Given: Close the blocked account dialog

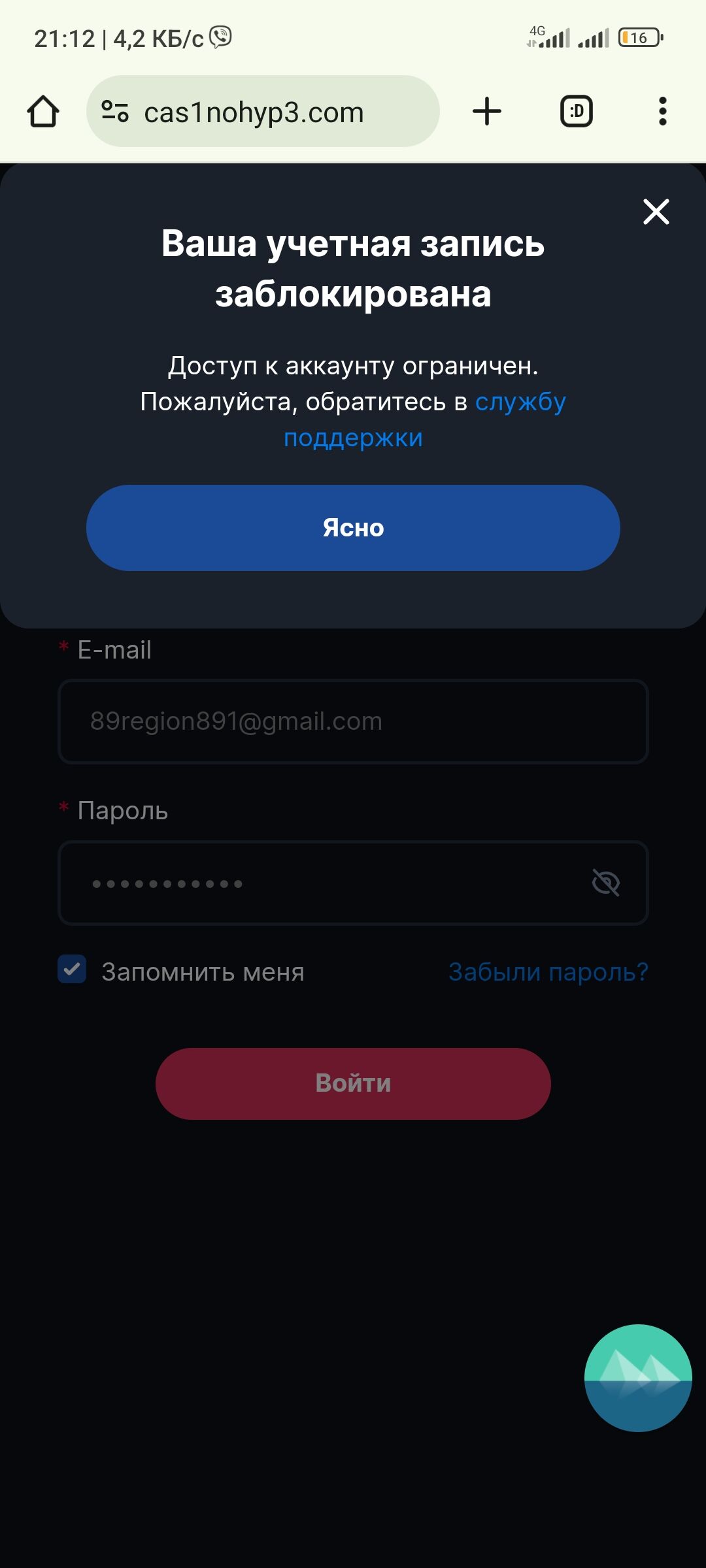Looking at the screenshot, I should pyautogui.click(x=656, y=212).
